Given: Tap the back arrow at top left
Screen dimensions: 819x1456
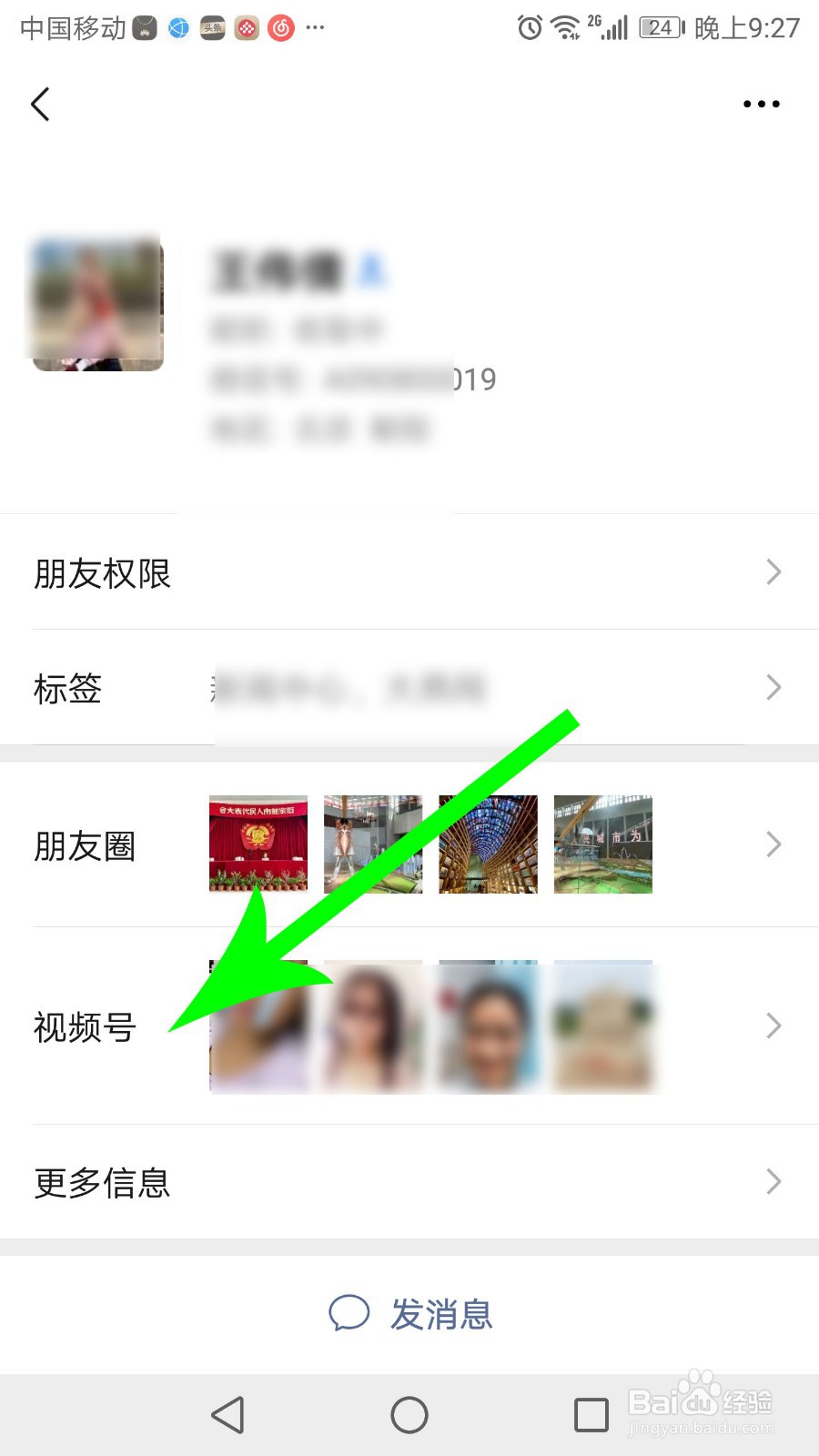Looking at the screenshot, I should (x=41, y=105).
